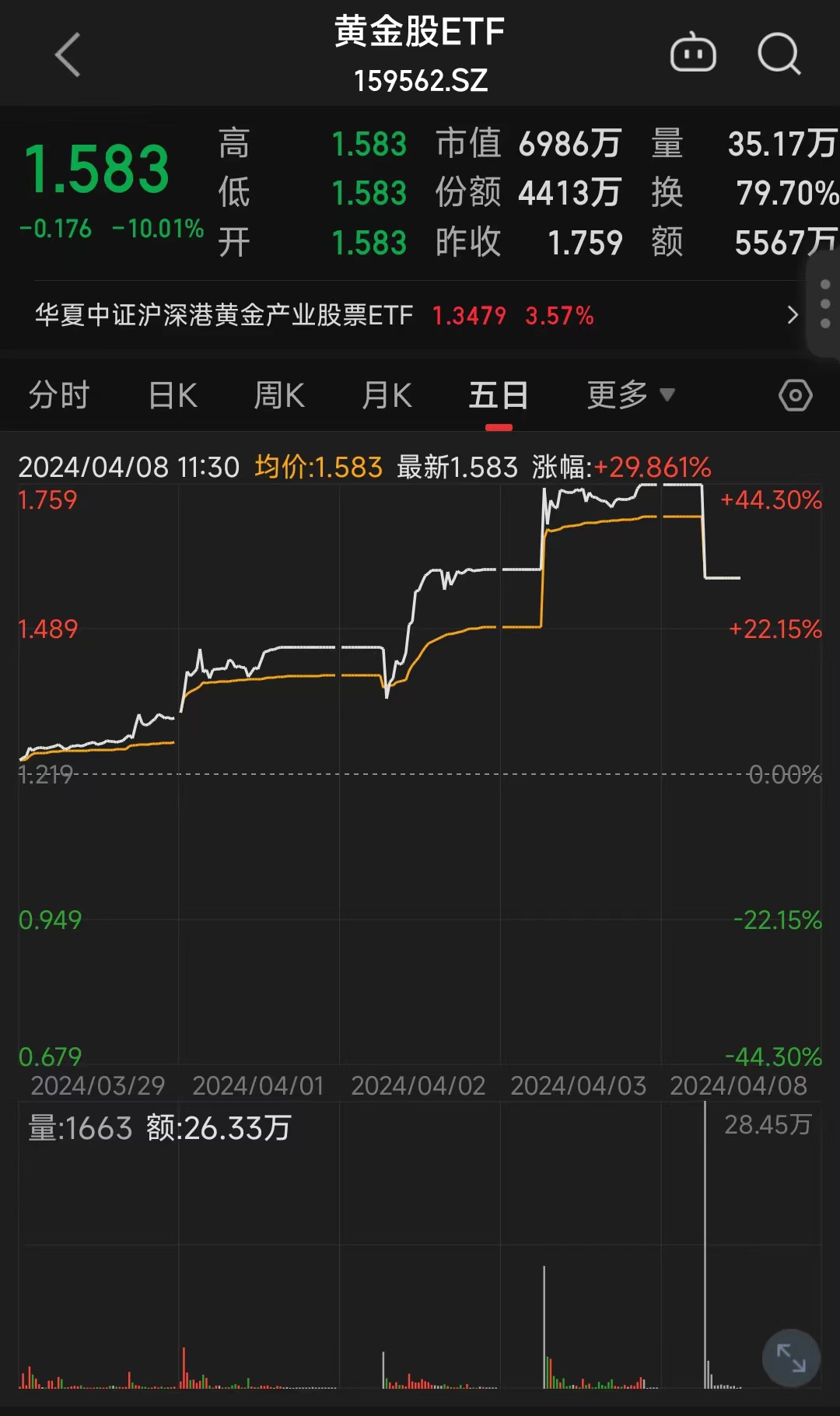The height and width of the screenshot is (1416, 840).
Task: Open the three-dot side handle menu
Action: (x=825, y=304)
